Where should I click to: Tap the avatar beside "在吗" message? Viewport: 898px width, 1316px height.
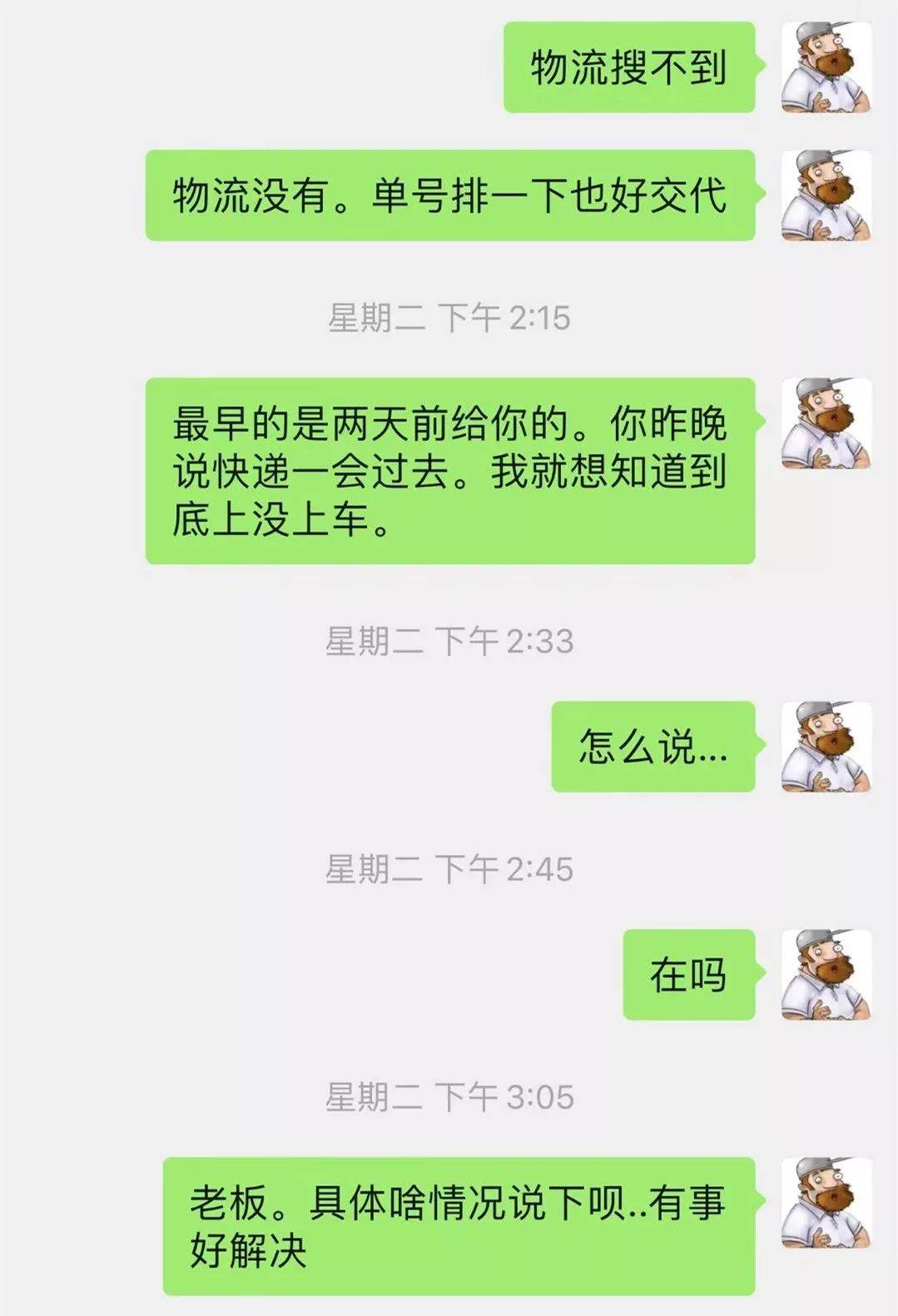pos(826,975)
